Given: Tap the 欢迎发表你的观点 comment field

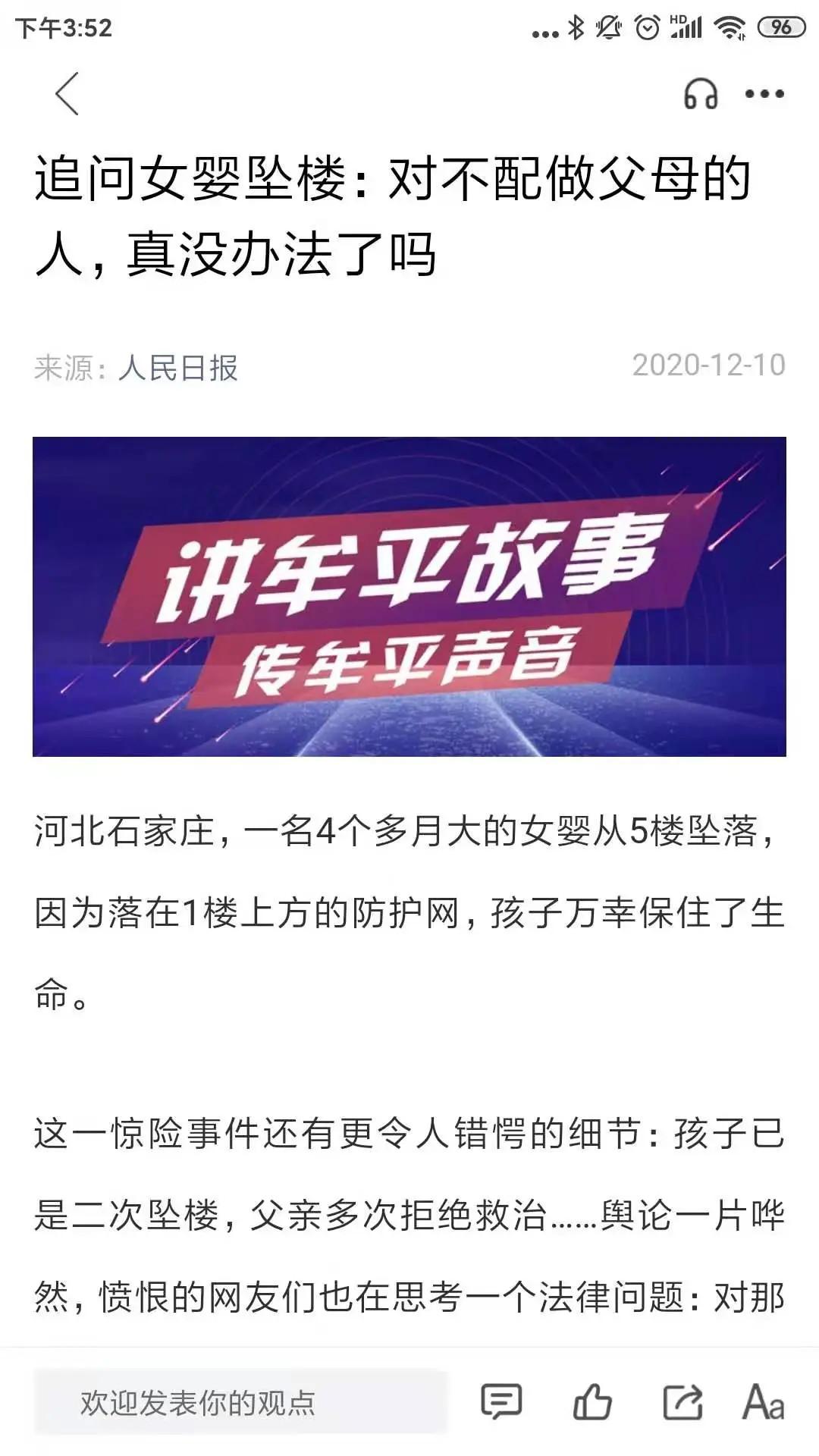Looking at the screenshot, I should tap(240, 1402).
